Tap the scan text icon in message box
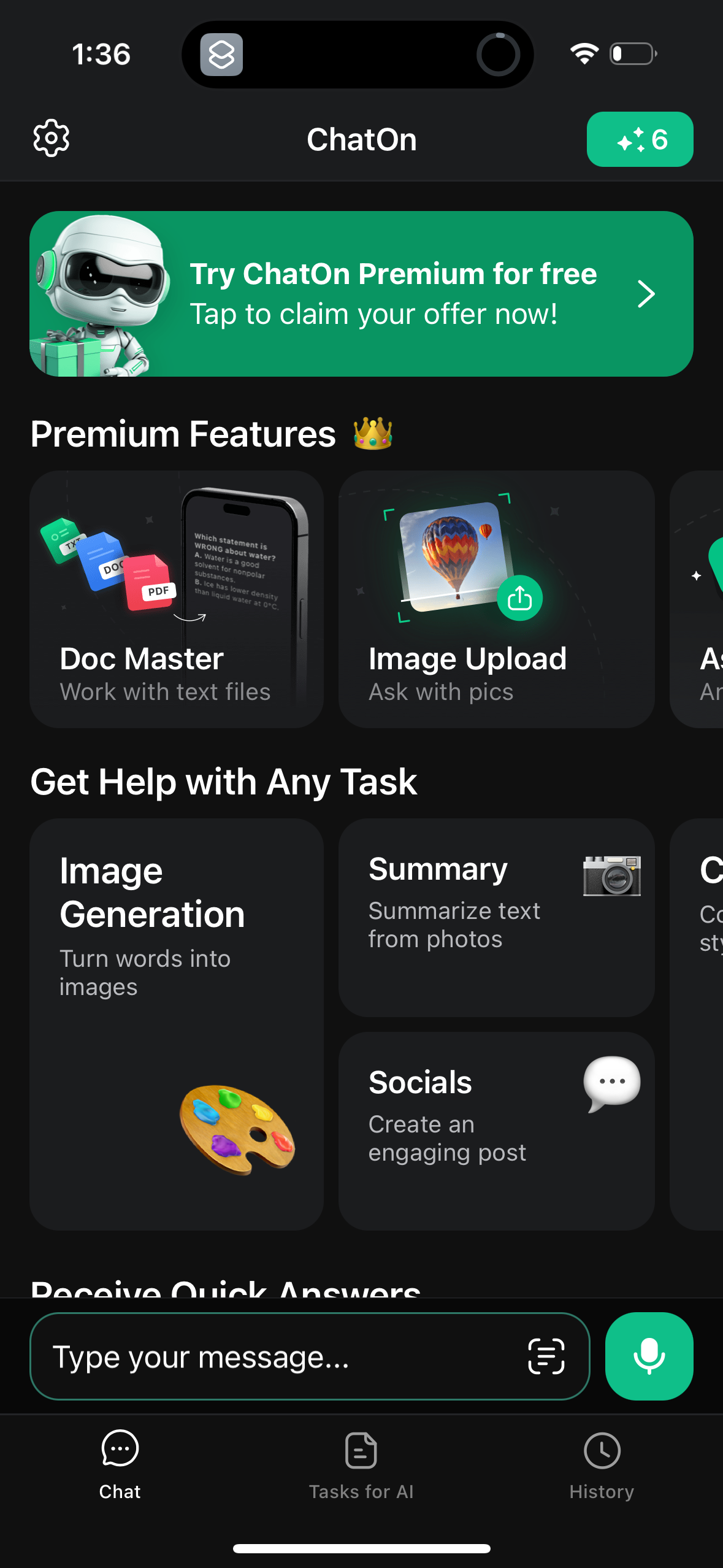Screen dimensions: 723x1568 coord(546,1356)
